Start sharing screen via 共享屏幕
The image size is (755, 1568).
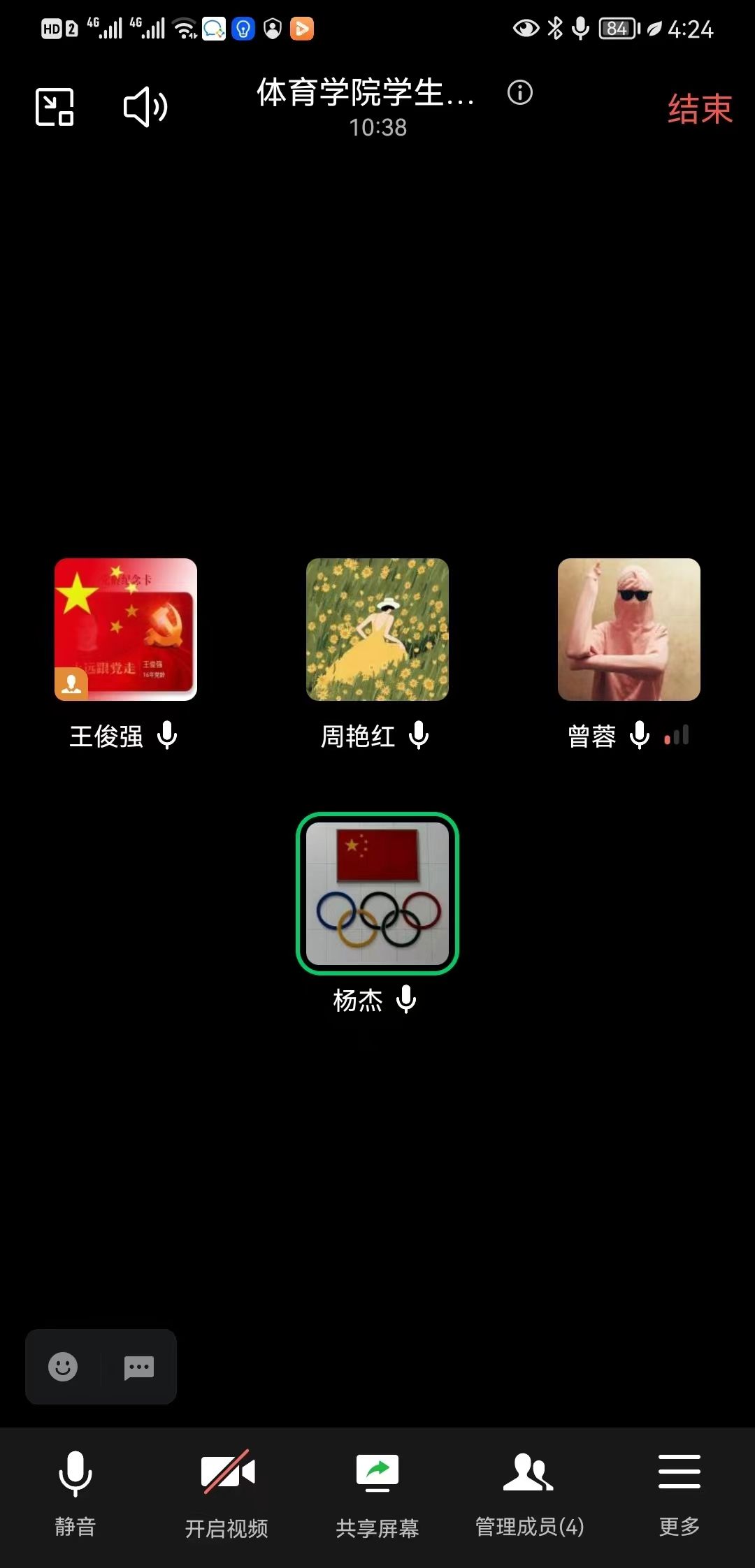(x=377, y=1490)
